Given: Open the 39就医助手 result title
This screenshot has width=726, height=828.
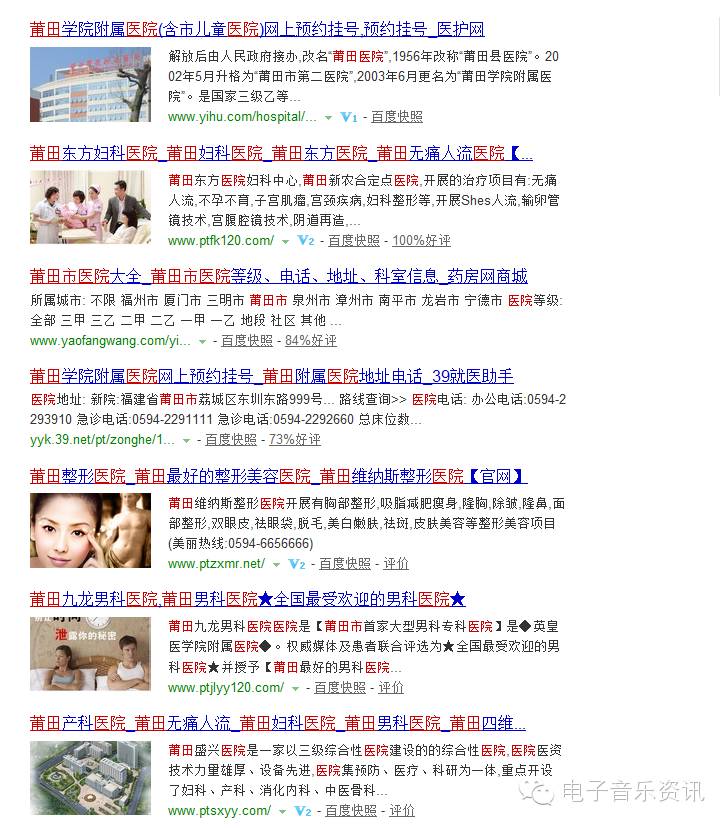Looking at the screenshot, I should point(271,376).
